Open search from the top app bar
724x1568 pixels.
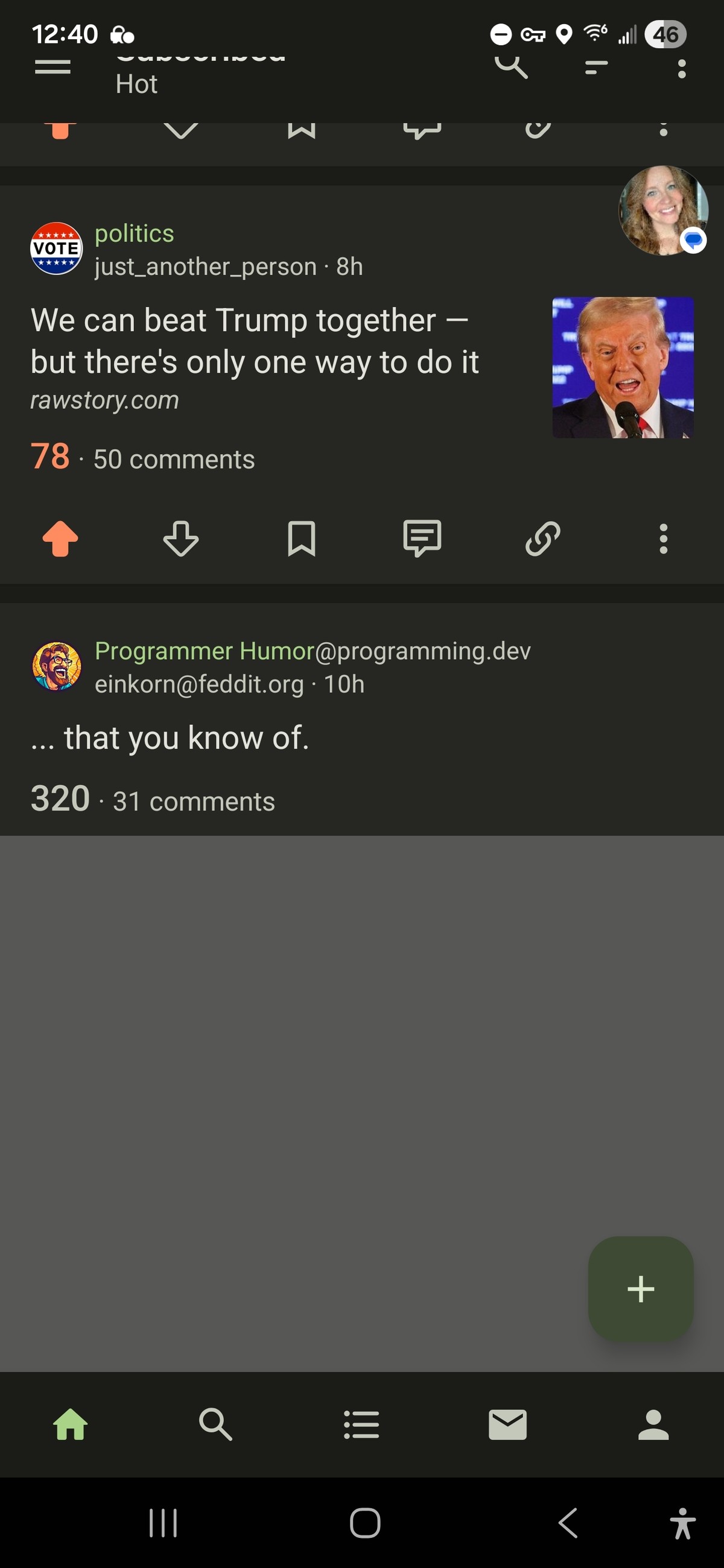(x=511, y=66)
